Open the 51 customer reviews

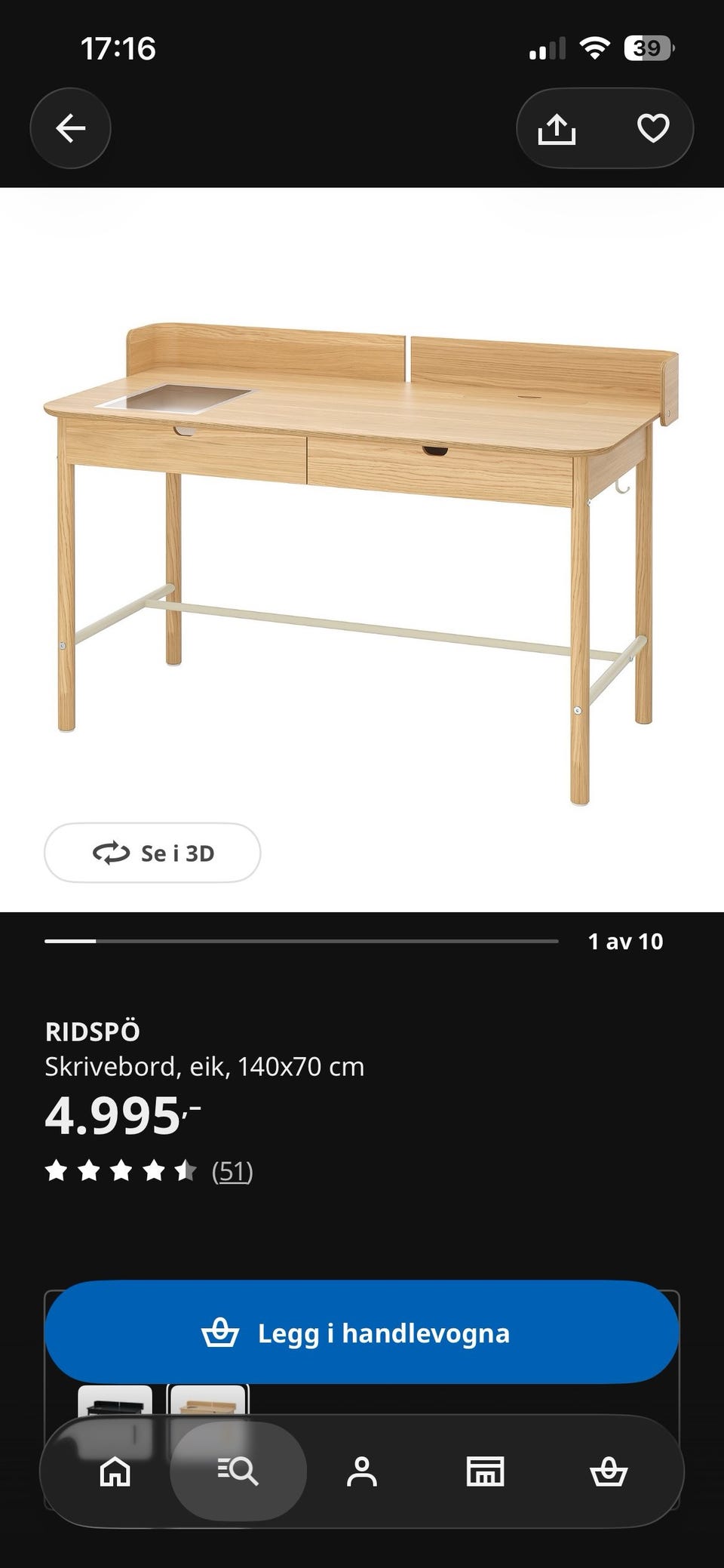[232, 1171]
